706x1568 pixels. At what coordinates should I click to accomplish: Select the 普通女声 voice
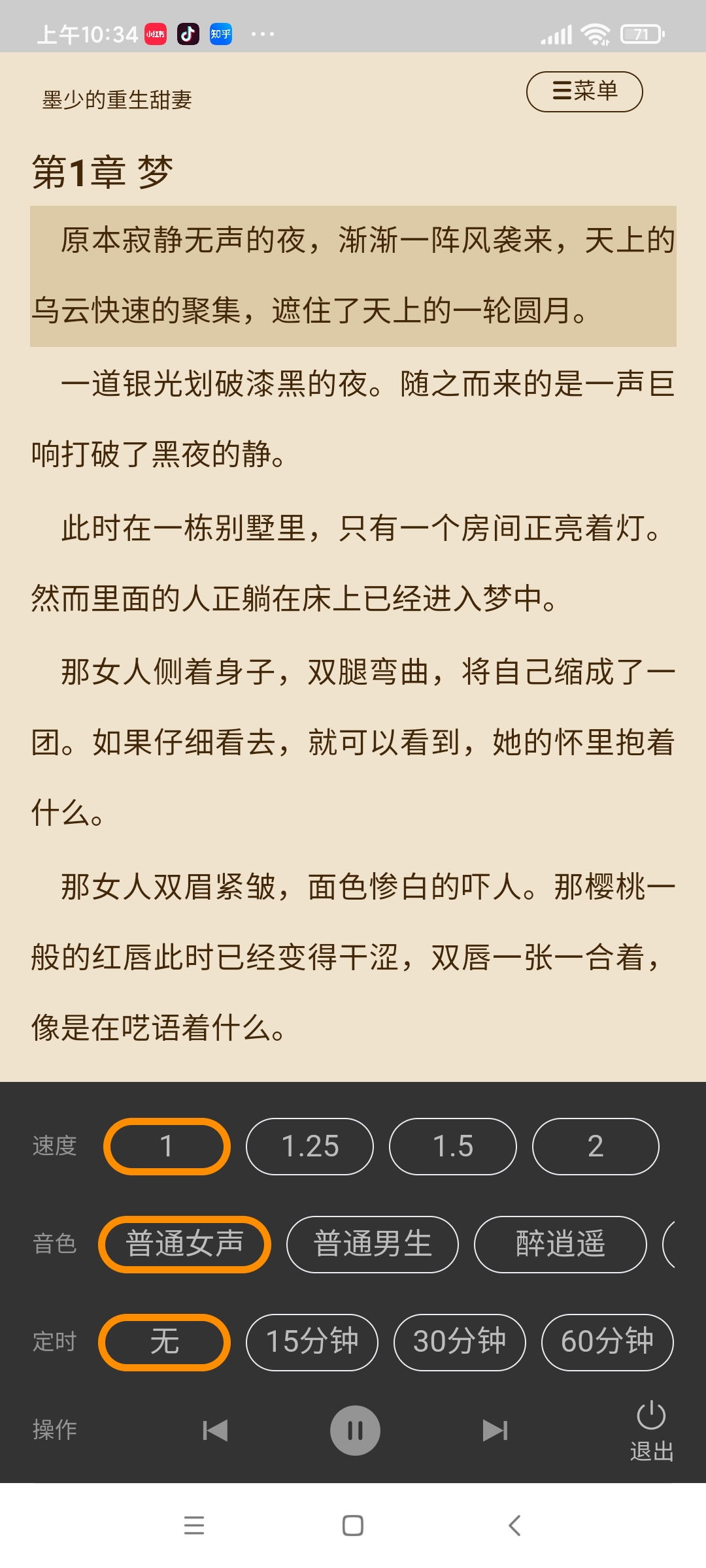click(184, 1244)
